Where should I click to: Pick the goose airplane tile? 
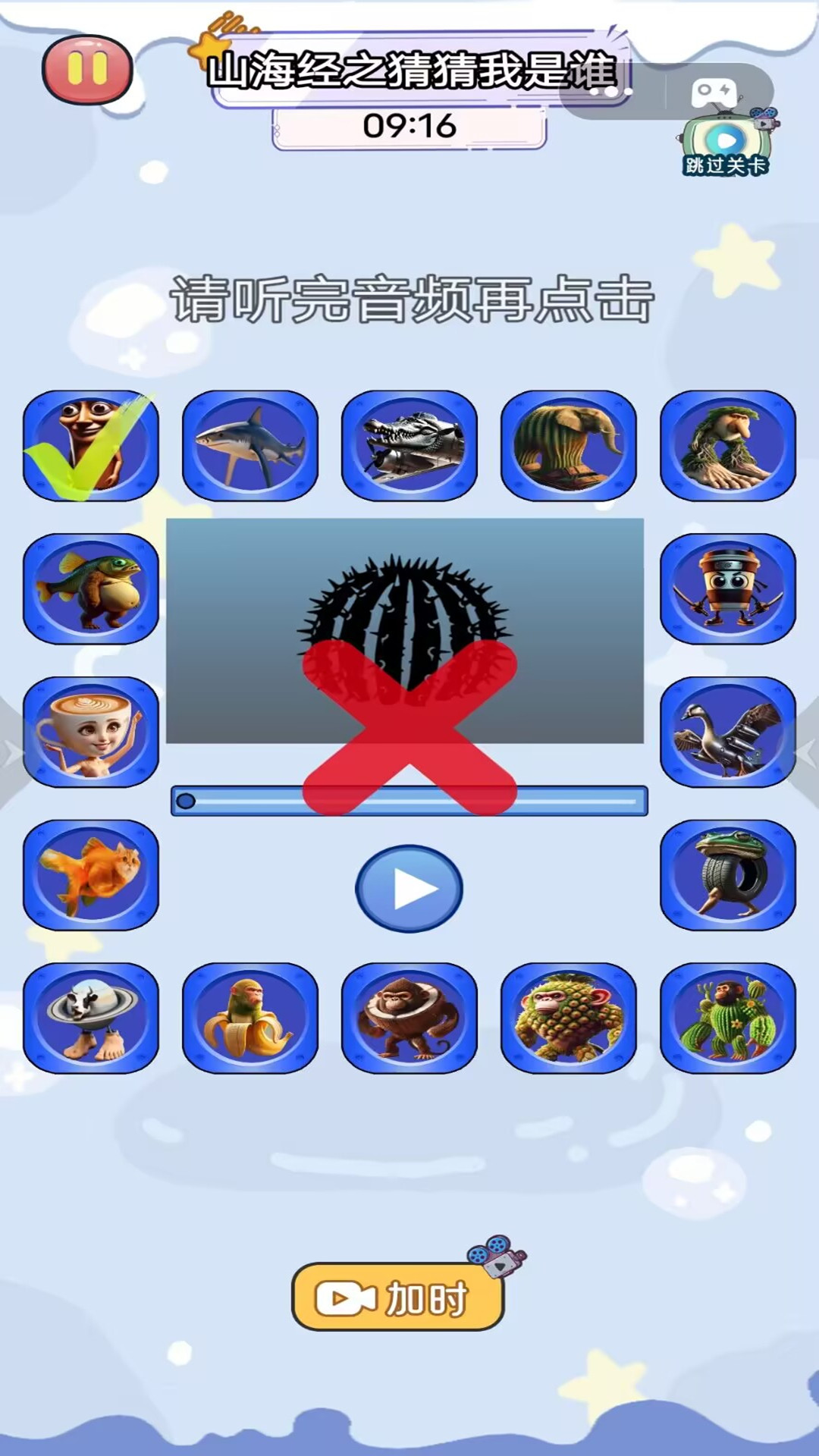[727, 732]
